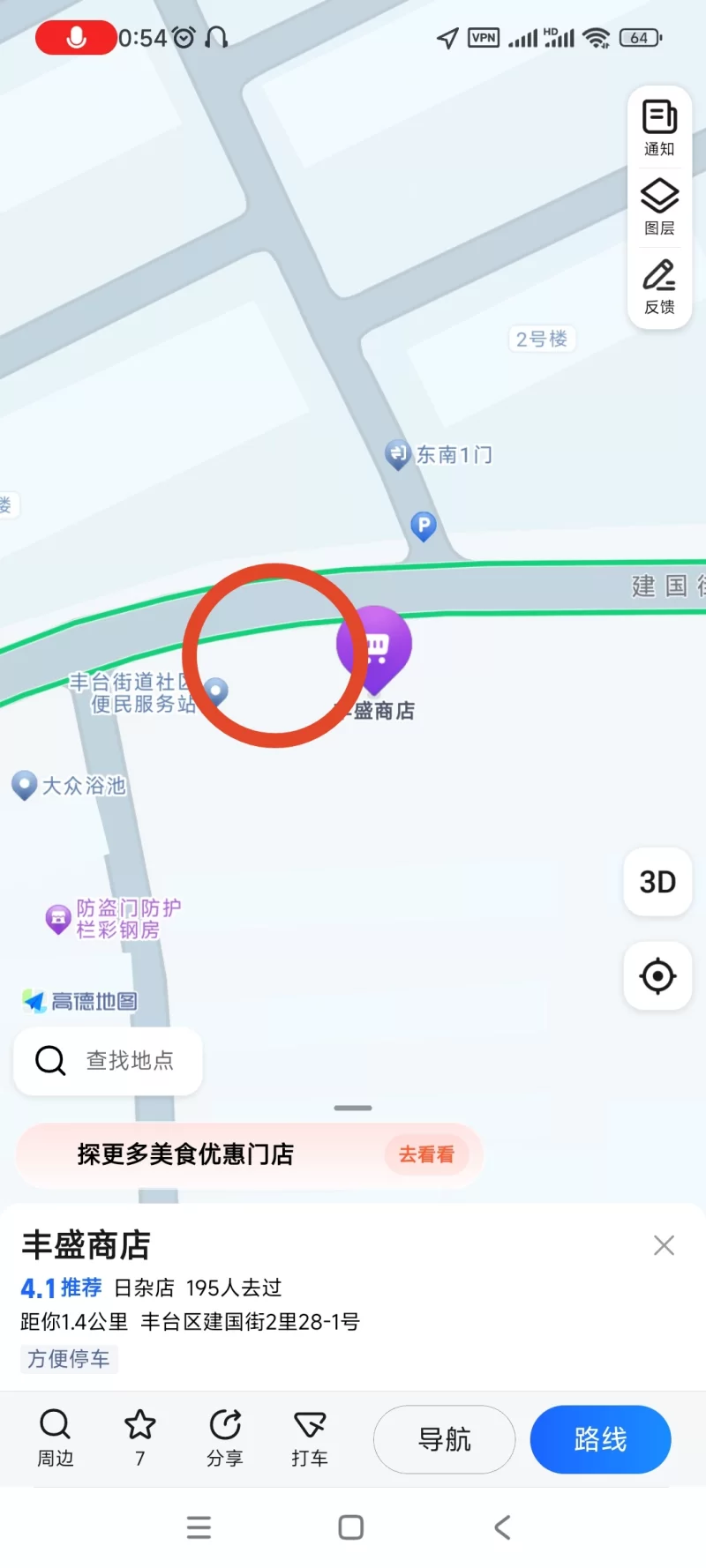706x1568 pixels.
Task: Switch the map to 3D view
Action: [x=657, y=882]
